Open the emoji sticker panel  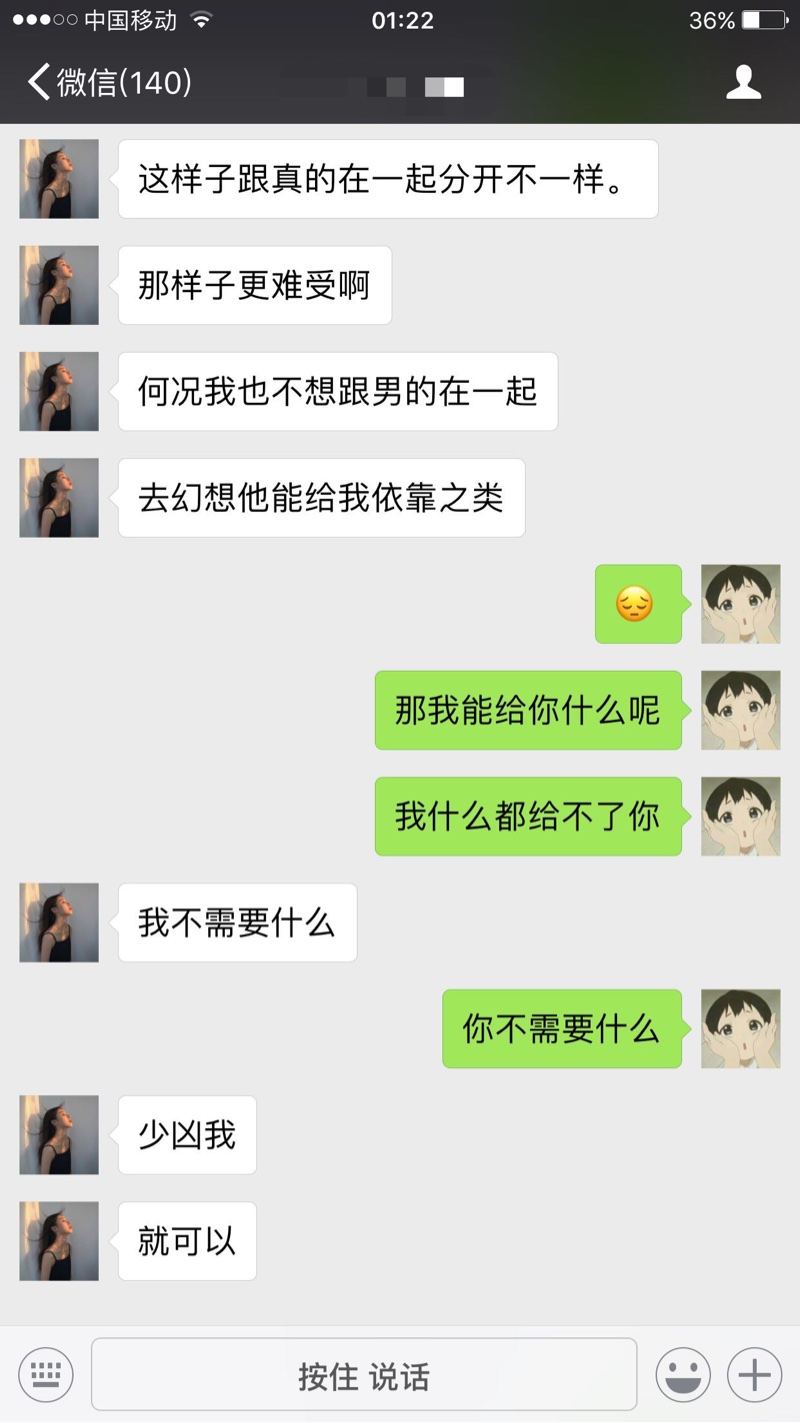tap(683, 1375)
